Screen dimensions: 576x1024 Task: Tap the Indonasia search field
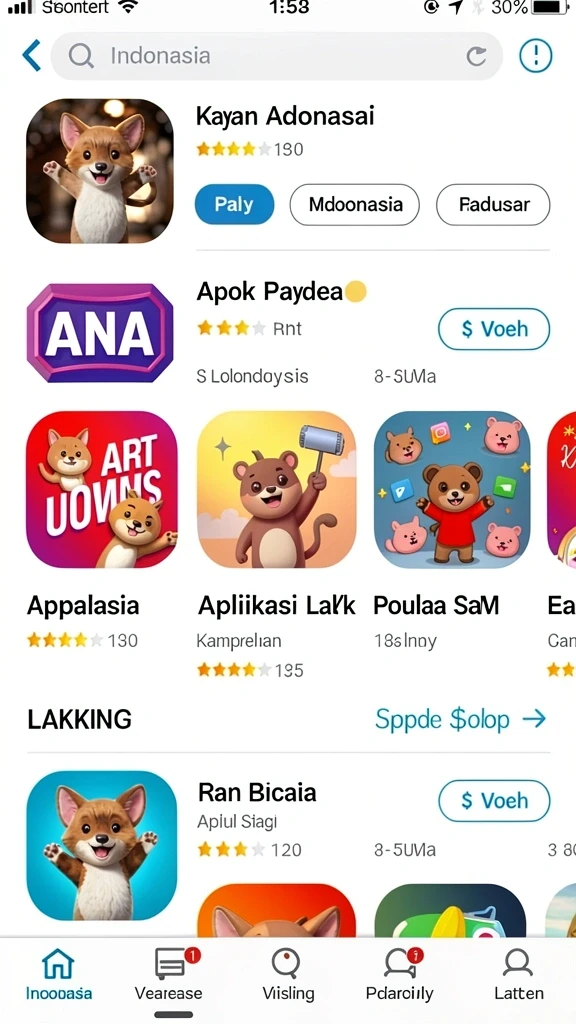(x=276, y=56)
